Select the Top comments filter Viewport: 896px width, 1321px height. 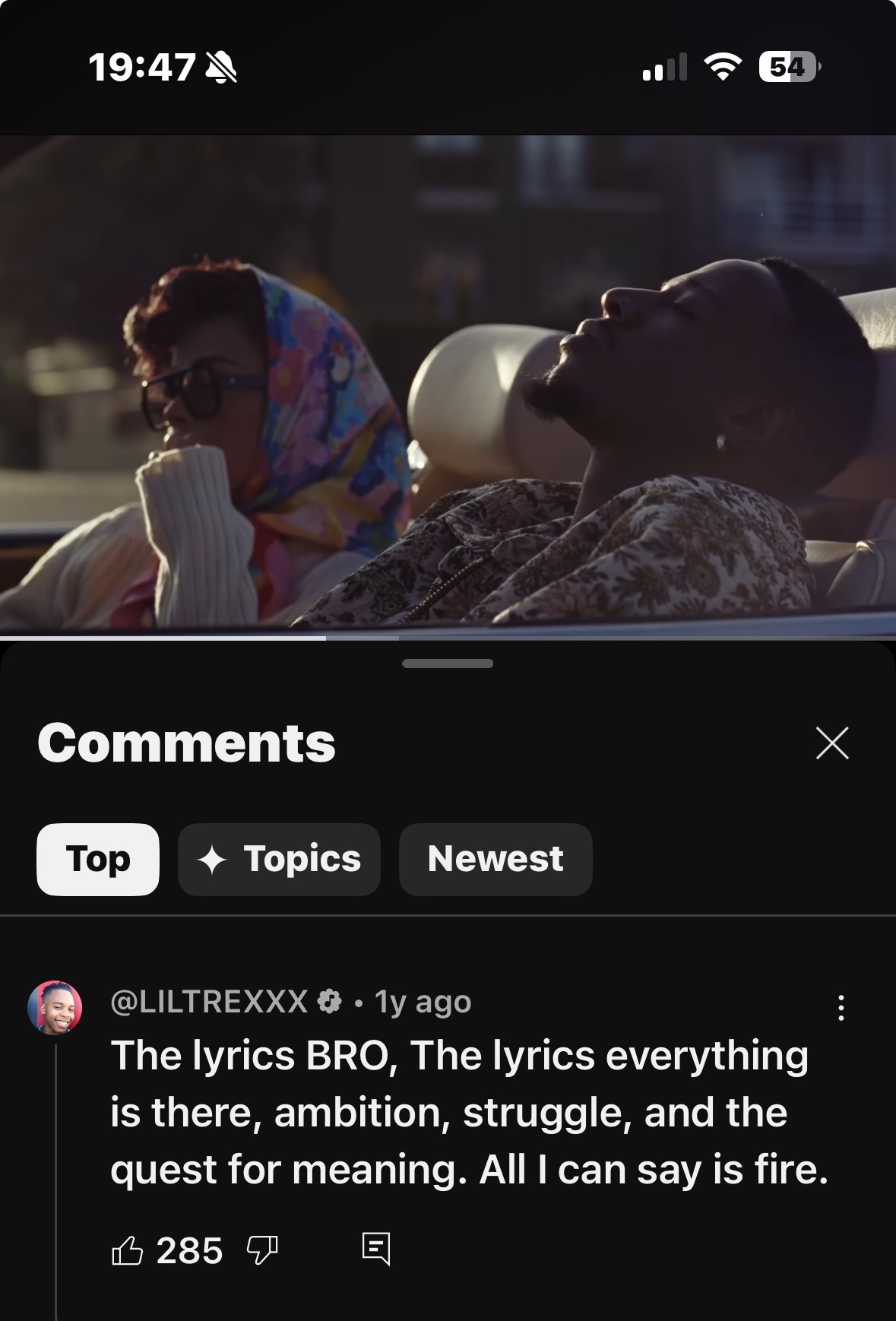pos(98,859)
